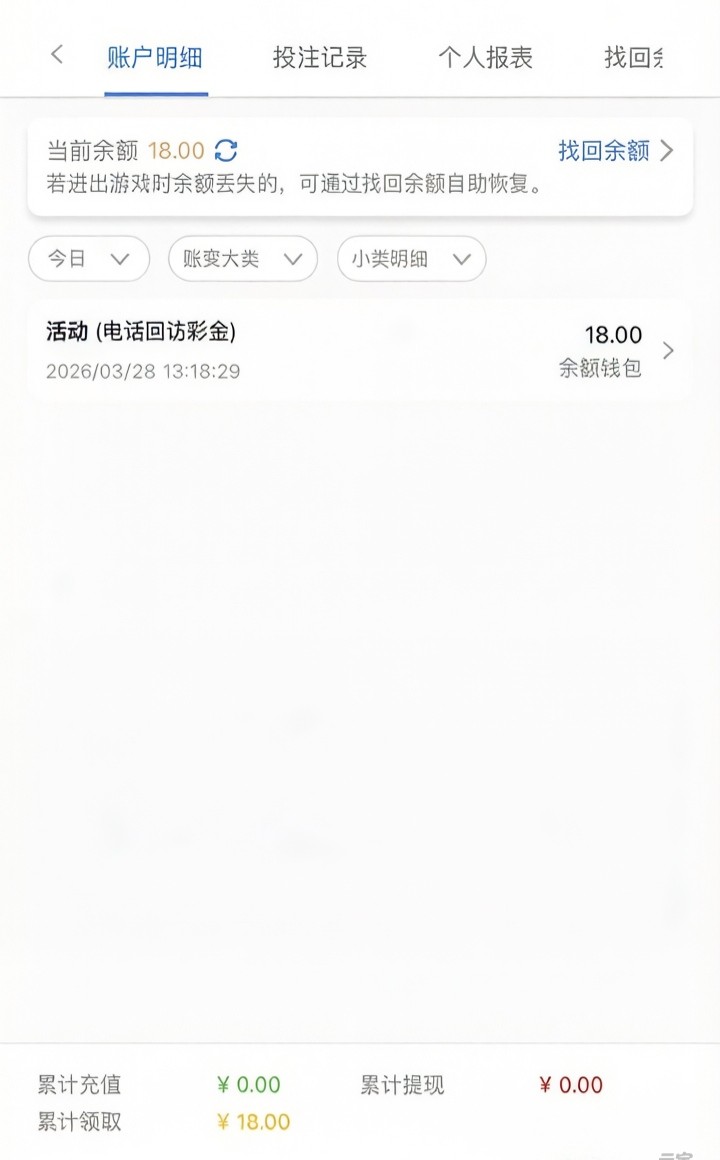The image size is (720, 1160).
Task: Expand the 今日 date dropdown
Action: pyautogui.click(x=88, y=259)
